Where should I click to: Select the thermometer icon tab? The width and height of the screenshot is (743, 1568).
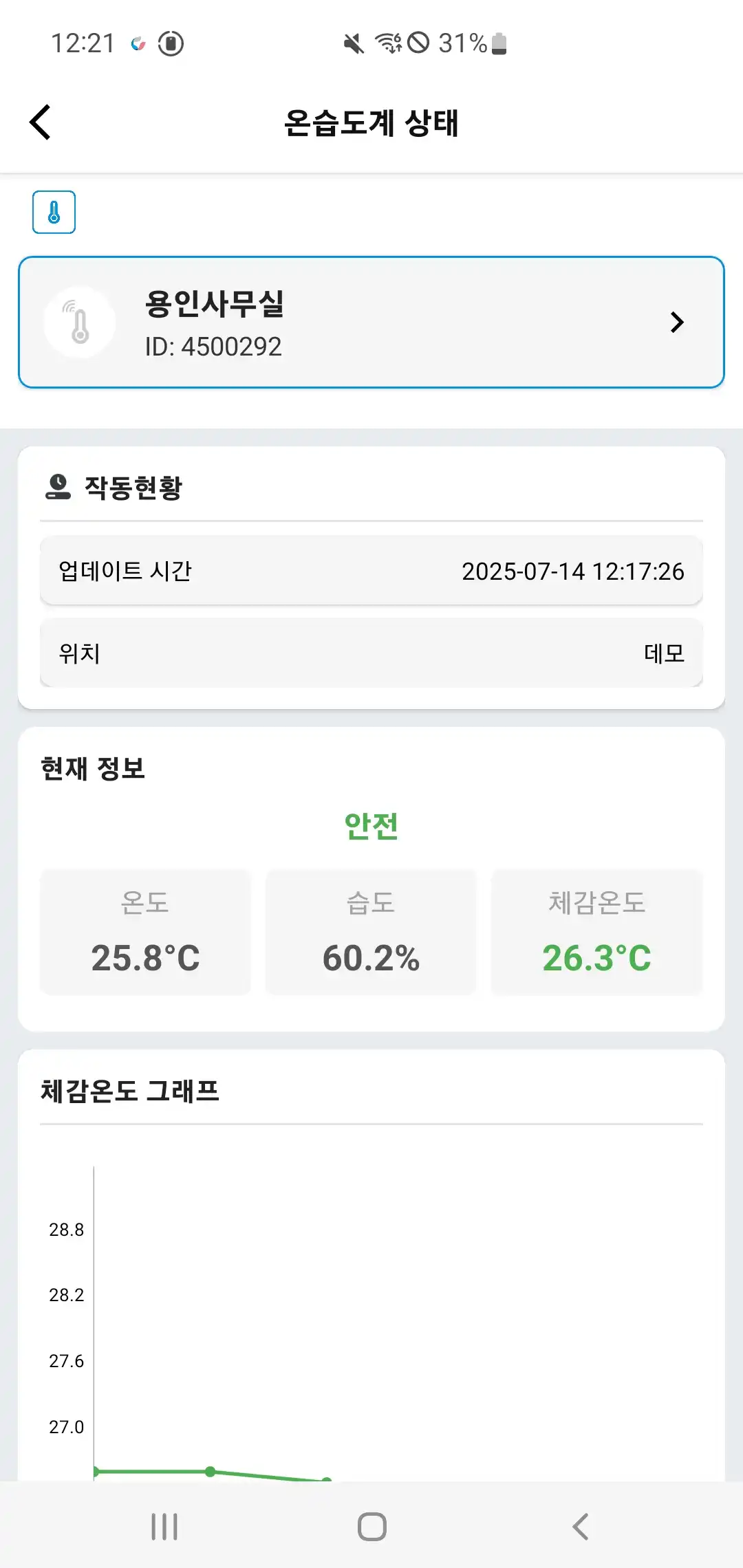tap(54, 212)
